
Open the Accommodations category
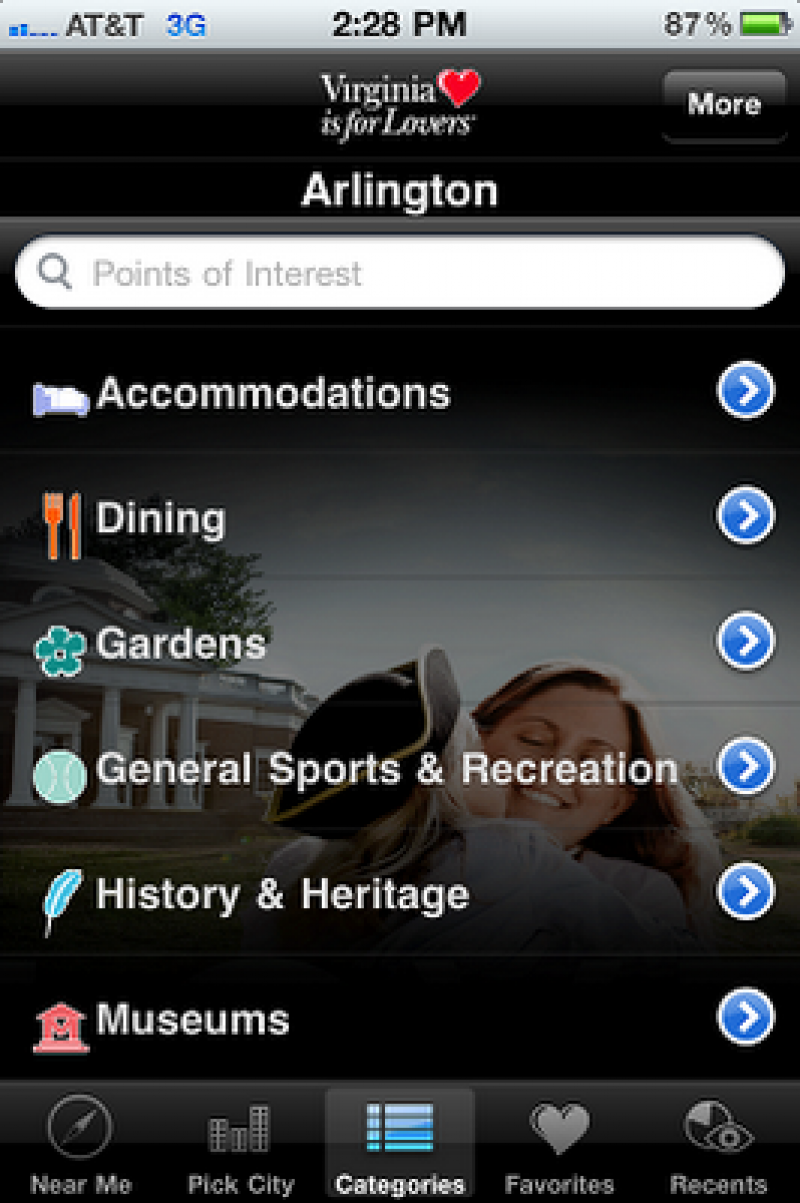(x=400, y=393)
